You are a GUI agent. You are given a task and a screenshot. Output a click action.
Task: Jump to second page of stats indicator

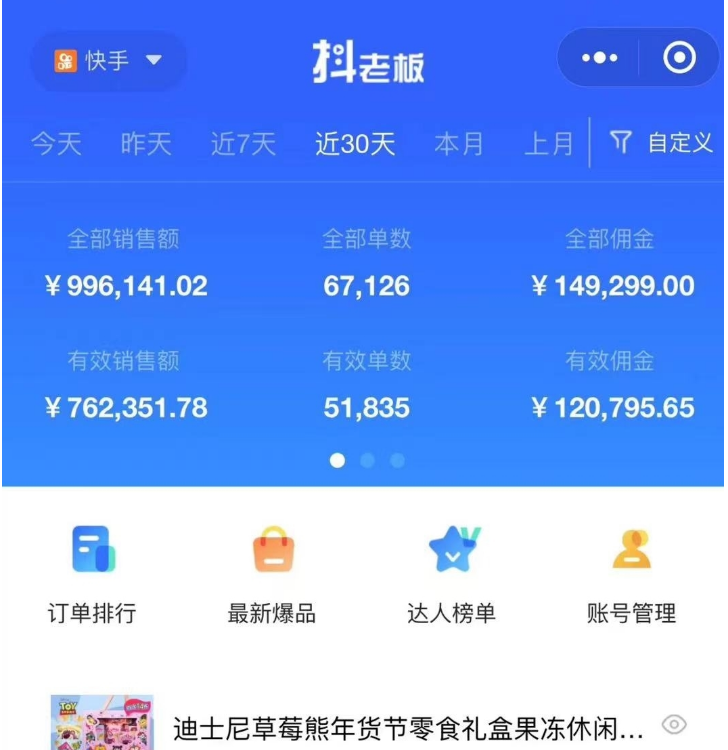point(368,460)
